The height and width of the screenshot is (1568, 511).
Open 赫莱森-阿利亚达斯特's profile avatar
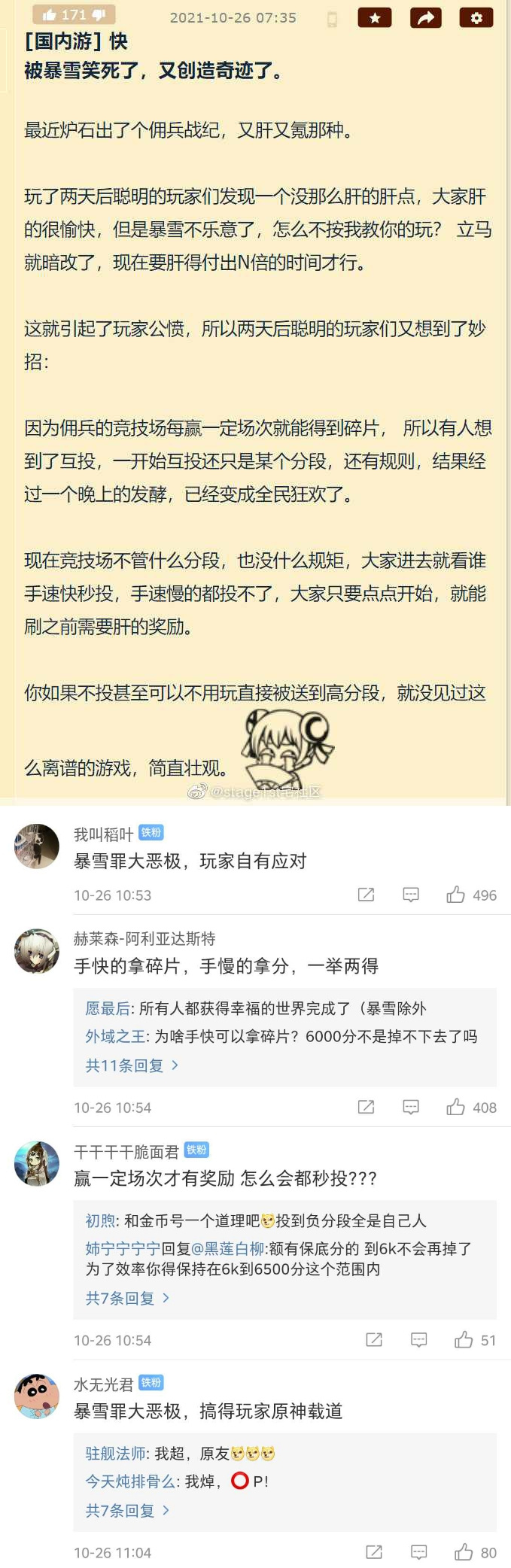tap(37, 951)
